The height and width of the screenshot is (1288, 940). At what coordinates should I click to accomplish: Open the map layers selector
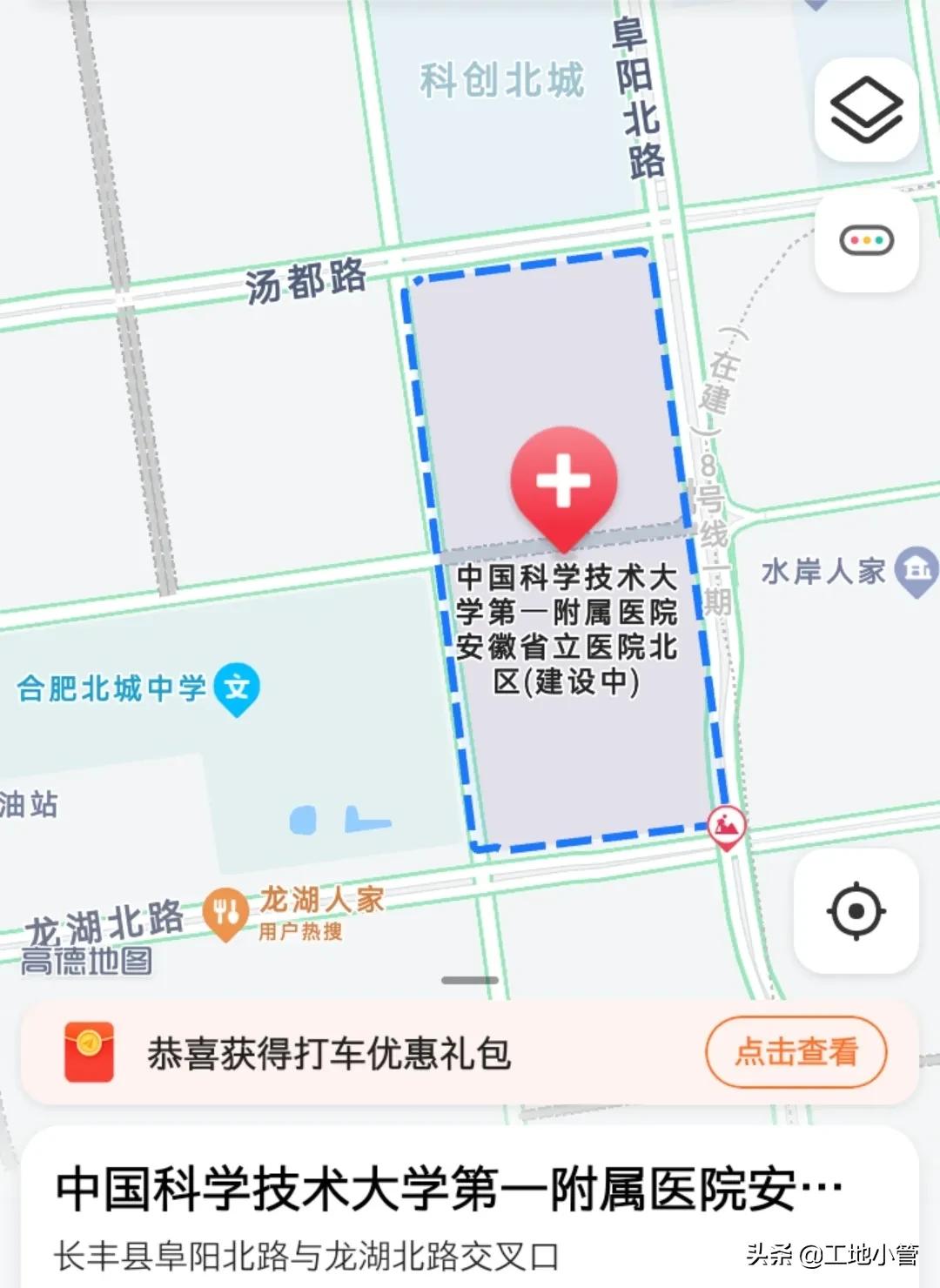[864, 110]
